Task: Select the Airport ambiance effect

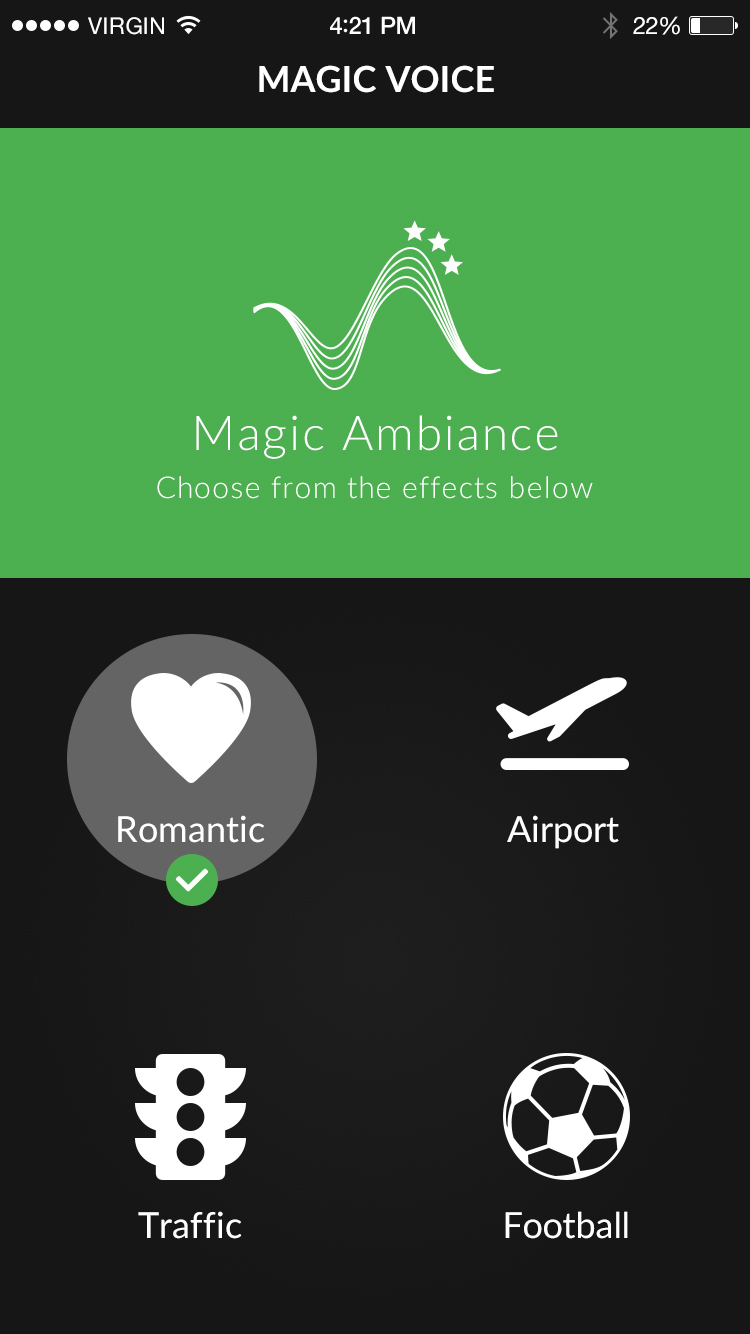Action: click(564, 760)
